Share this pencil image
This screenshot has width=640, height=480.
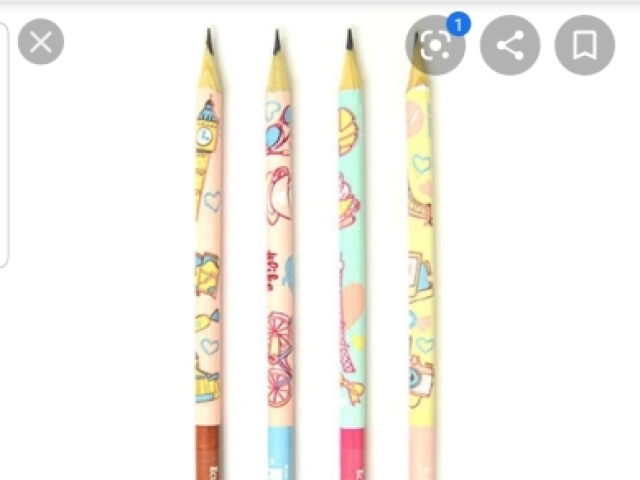pos(510,45)
